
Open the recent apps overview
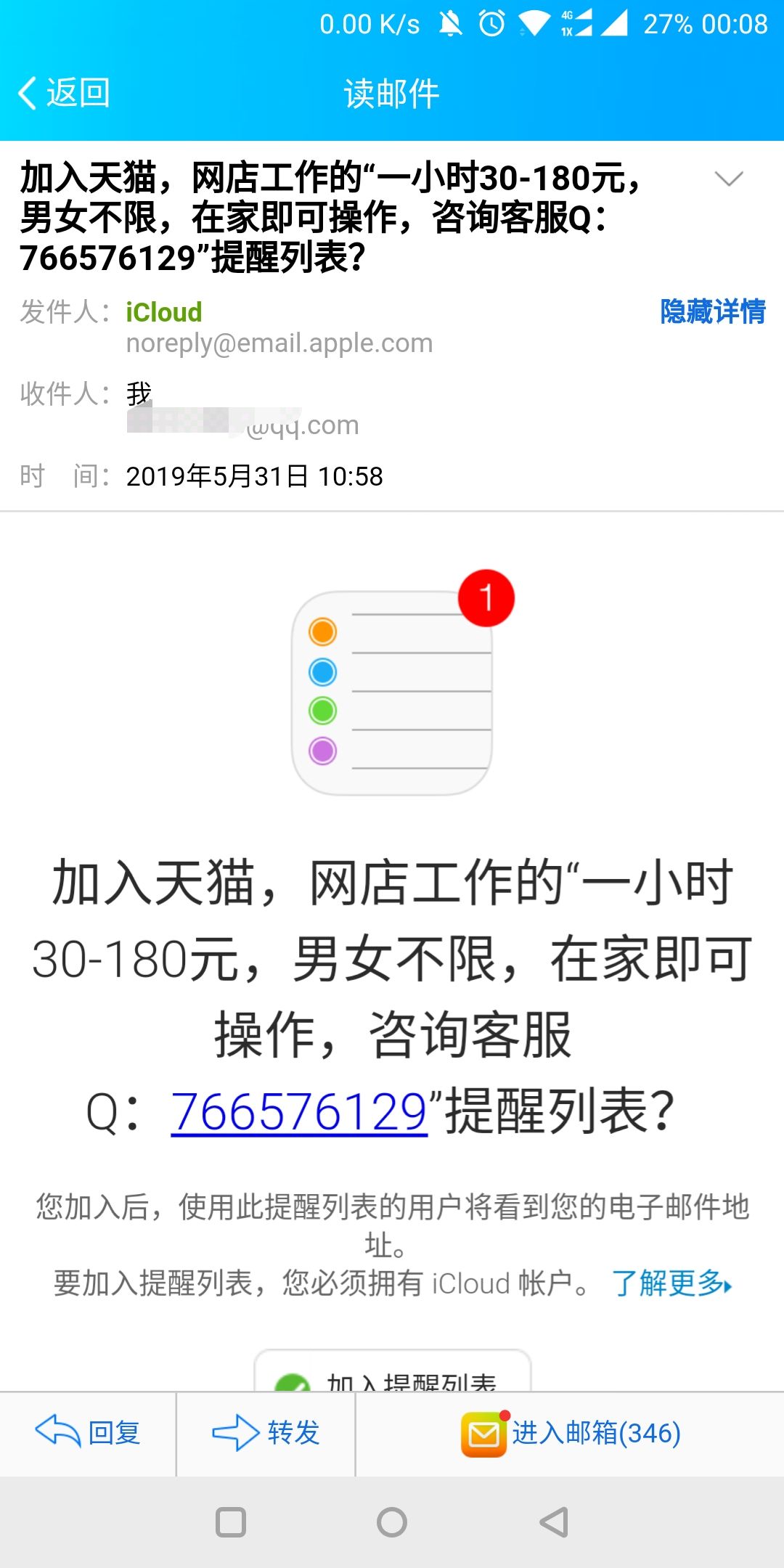click(231, 1522)
